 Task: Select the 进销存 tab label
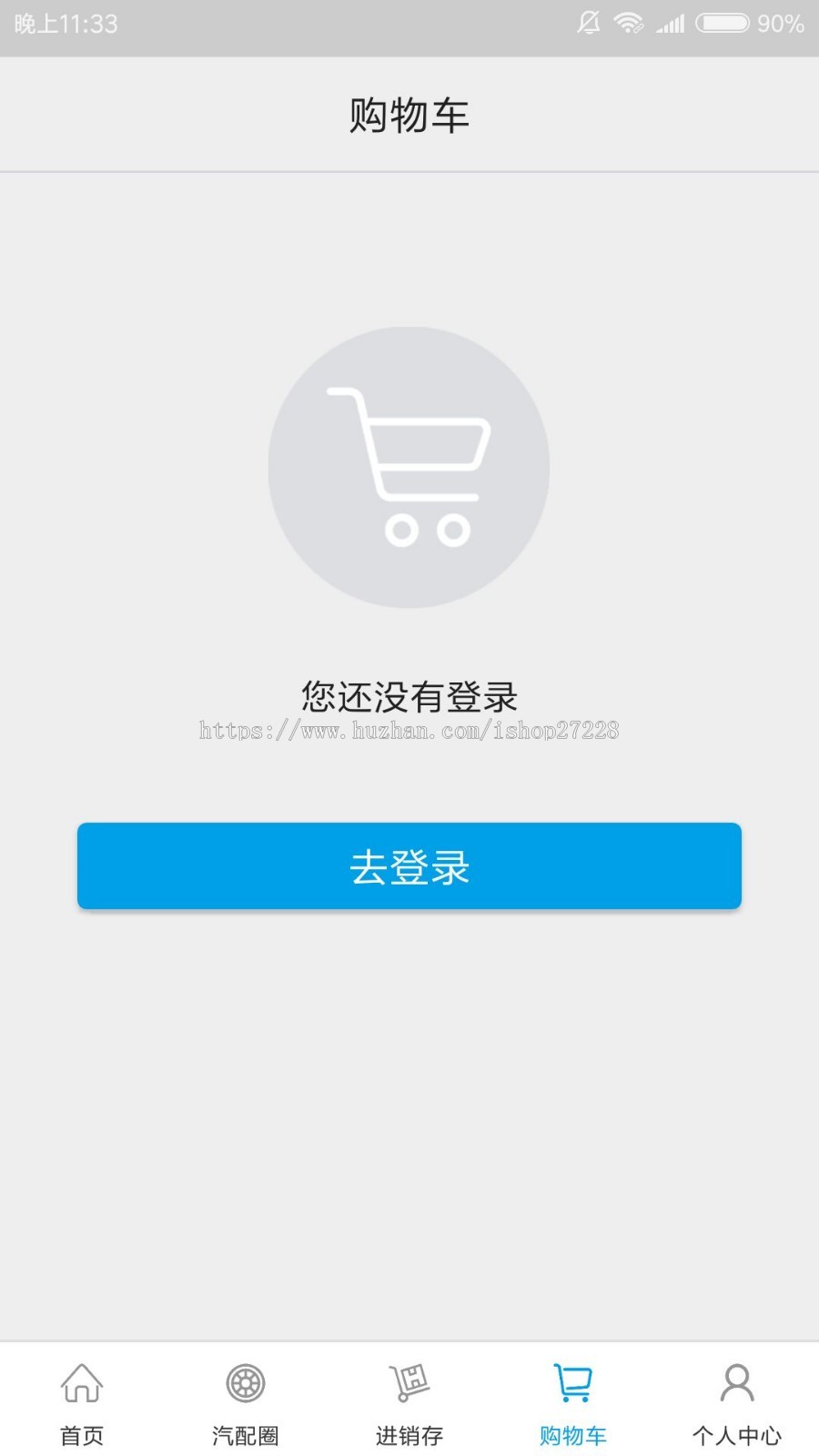(x=408, y=1436)
